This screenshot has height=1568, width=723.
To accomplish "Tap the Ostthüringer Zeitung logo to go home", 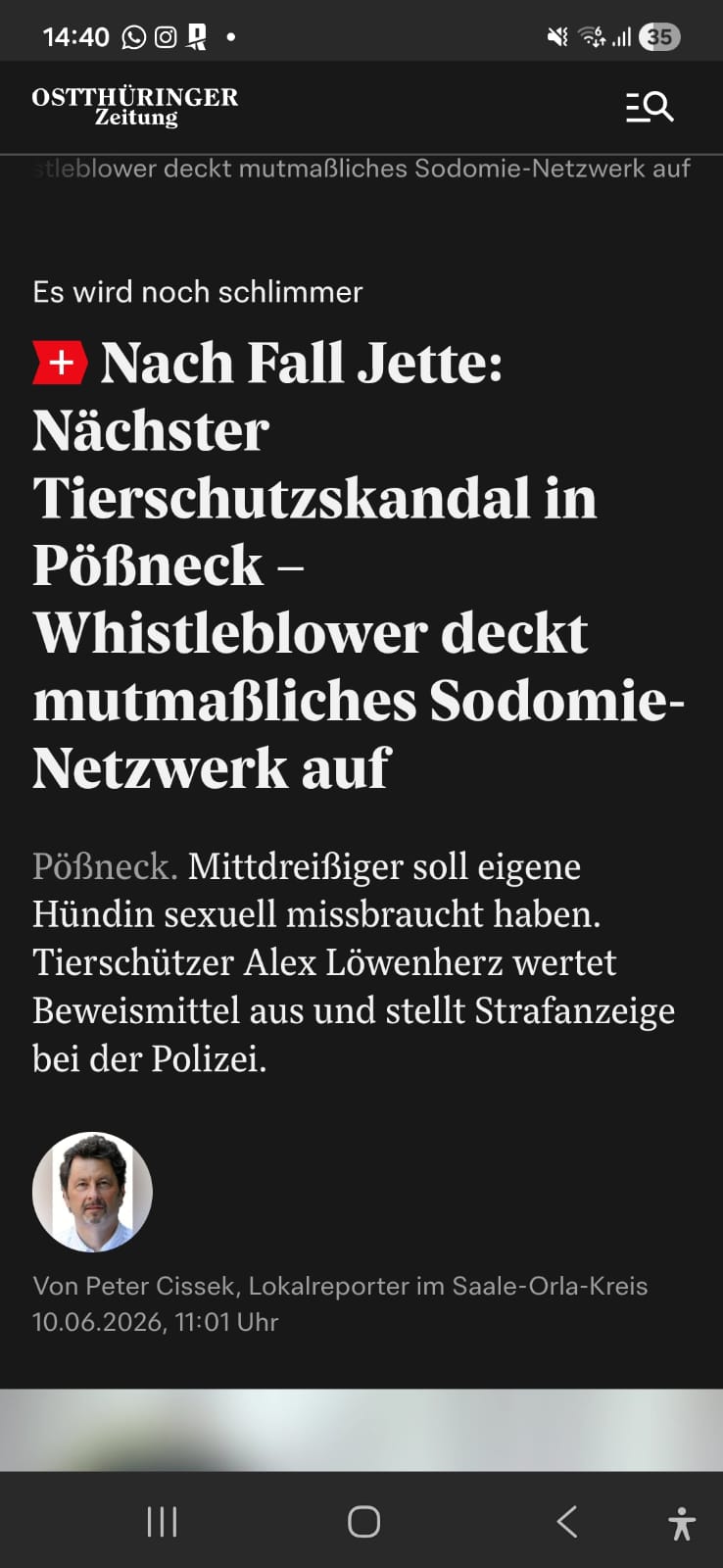I will pos(135,107).
